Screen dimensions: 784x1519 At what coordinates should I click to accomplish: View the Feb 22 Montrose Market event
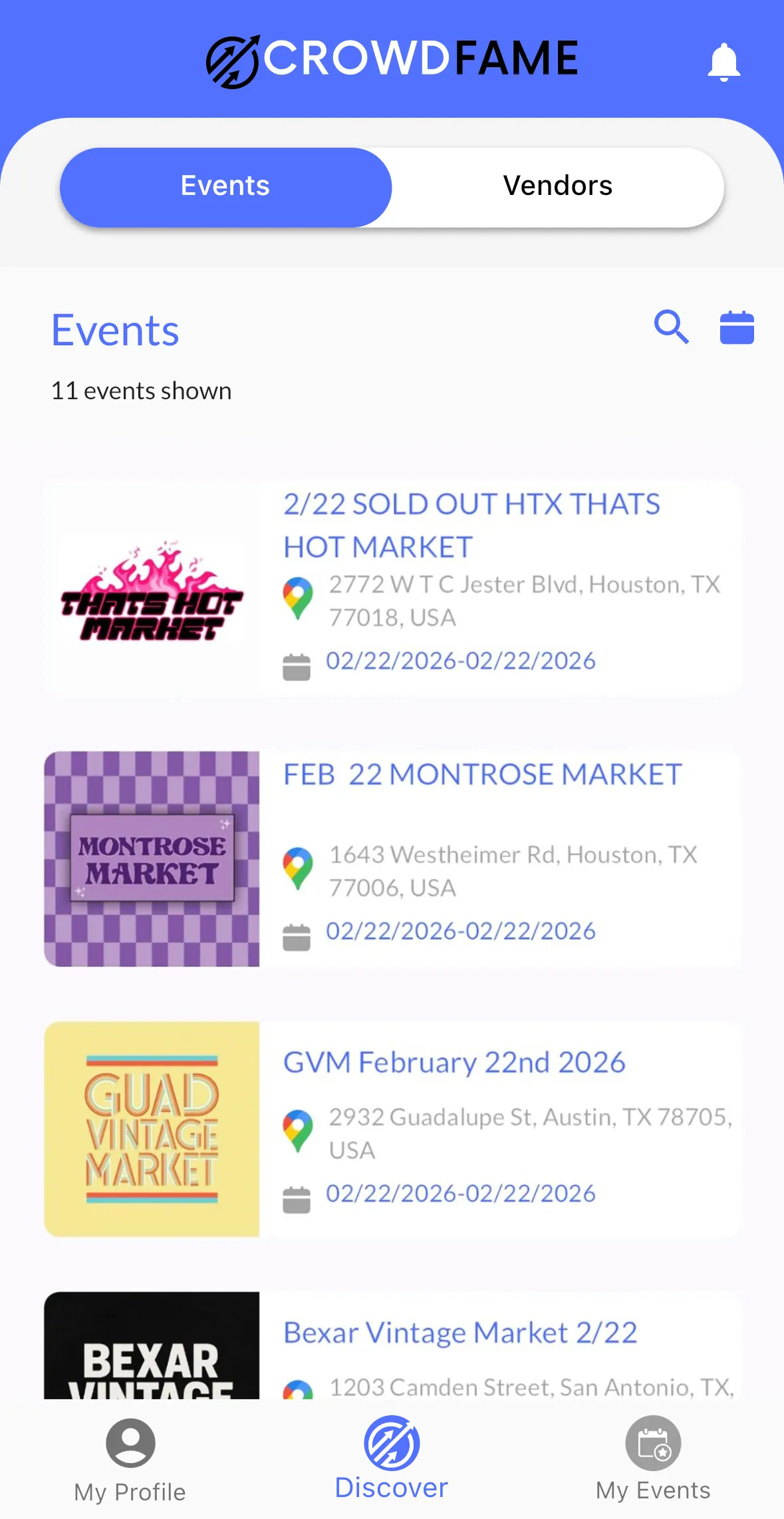pyautogui.click(x=482, y=775)
